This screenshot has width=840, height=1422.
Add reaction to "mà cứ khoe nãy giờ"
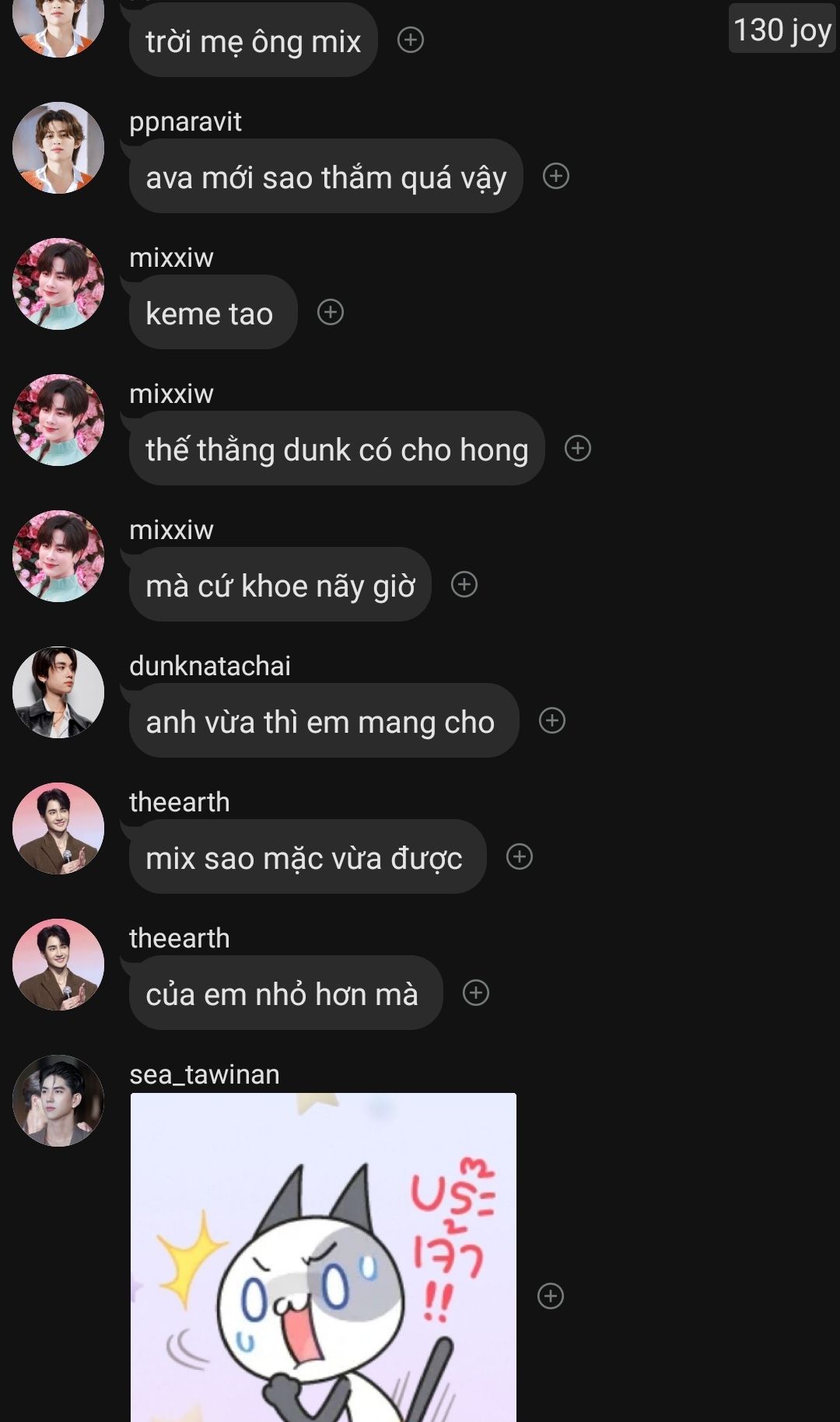pyautogui.click(x=464, y=584)
